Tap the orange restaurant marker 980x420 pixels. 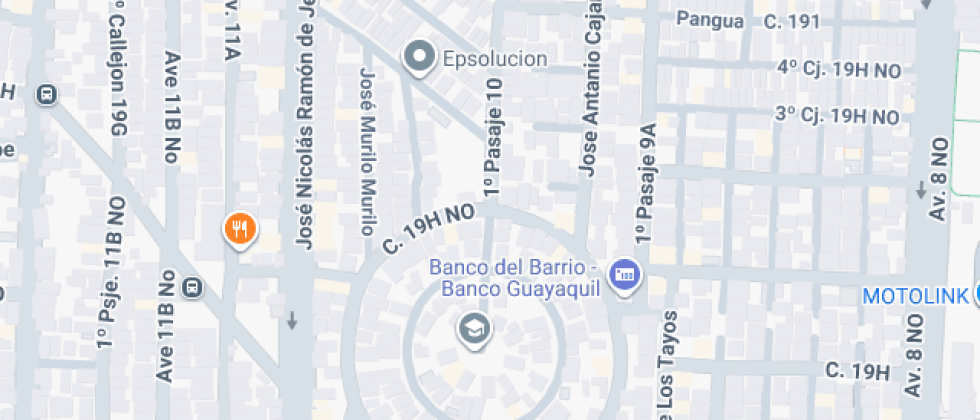(x=240, y=231)
